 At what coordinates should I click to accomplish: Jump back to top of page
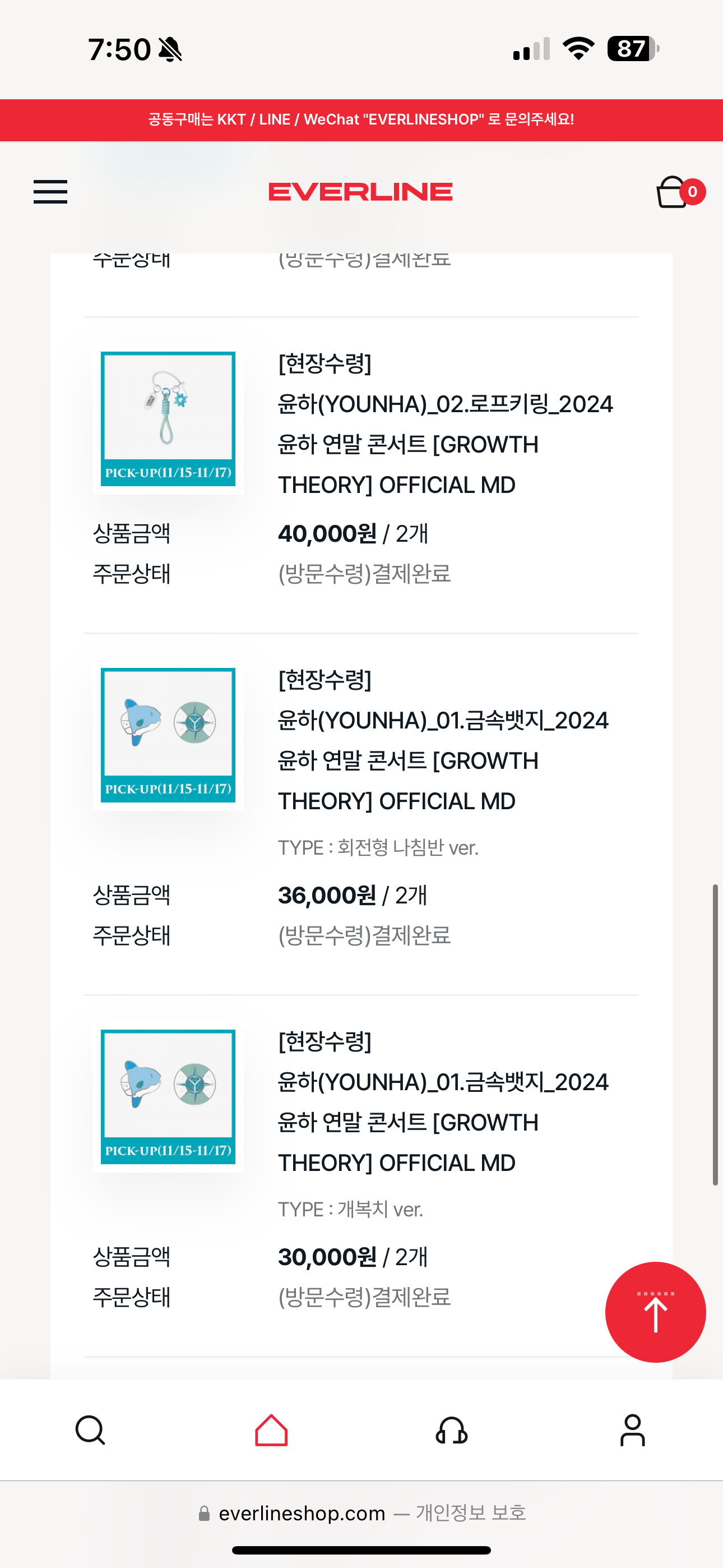(x=655, y=1312)
